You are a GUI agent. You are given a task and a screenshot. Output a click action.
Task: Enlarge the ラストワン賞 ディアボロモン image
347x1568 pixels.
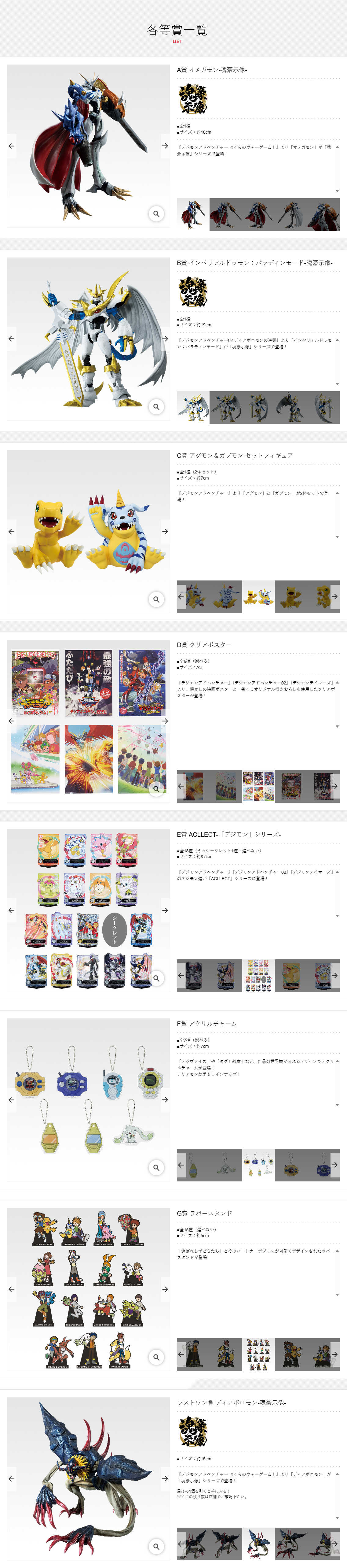pos(156,1546)
